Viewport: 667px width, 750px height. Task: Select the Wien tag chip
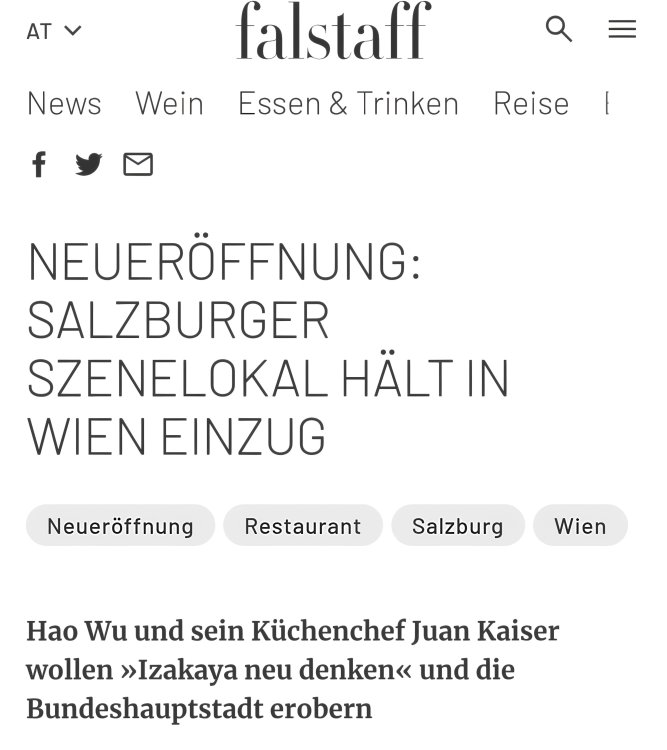pyautogui.click(x=580, y=525)
